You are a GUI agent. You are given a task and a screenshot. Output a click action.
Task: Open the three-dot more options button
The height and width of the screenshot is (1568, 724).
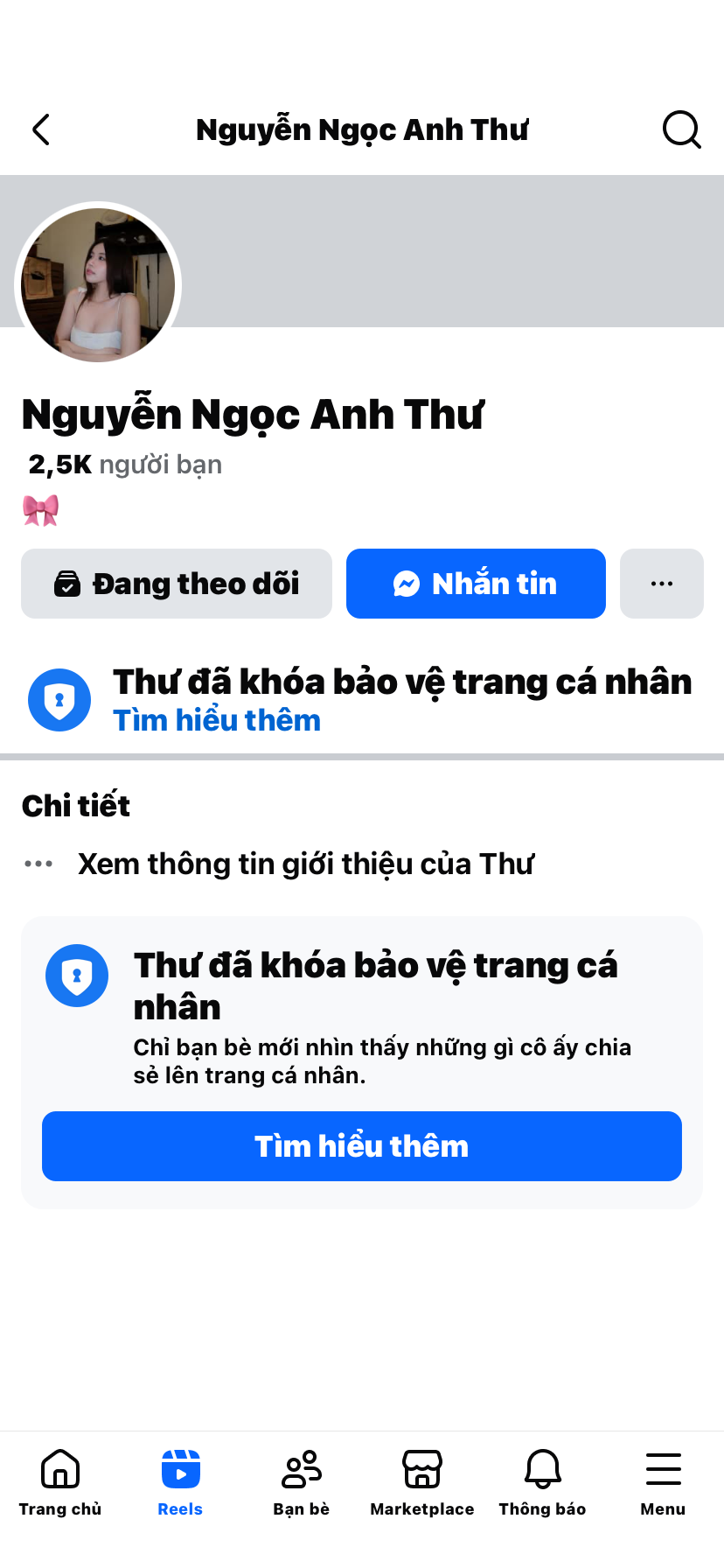pyautogui.click(x=661, y=584)
